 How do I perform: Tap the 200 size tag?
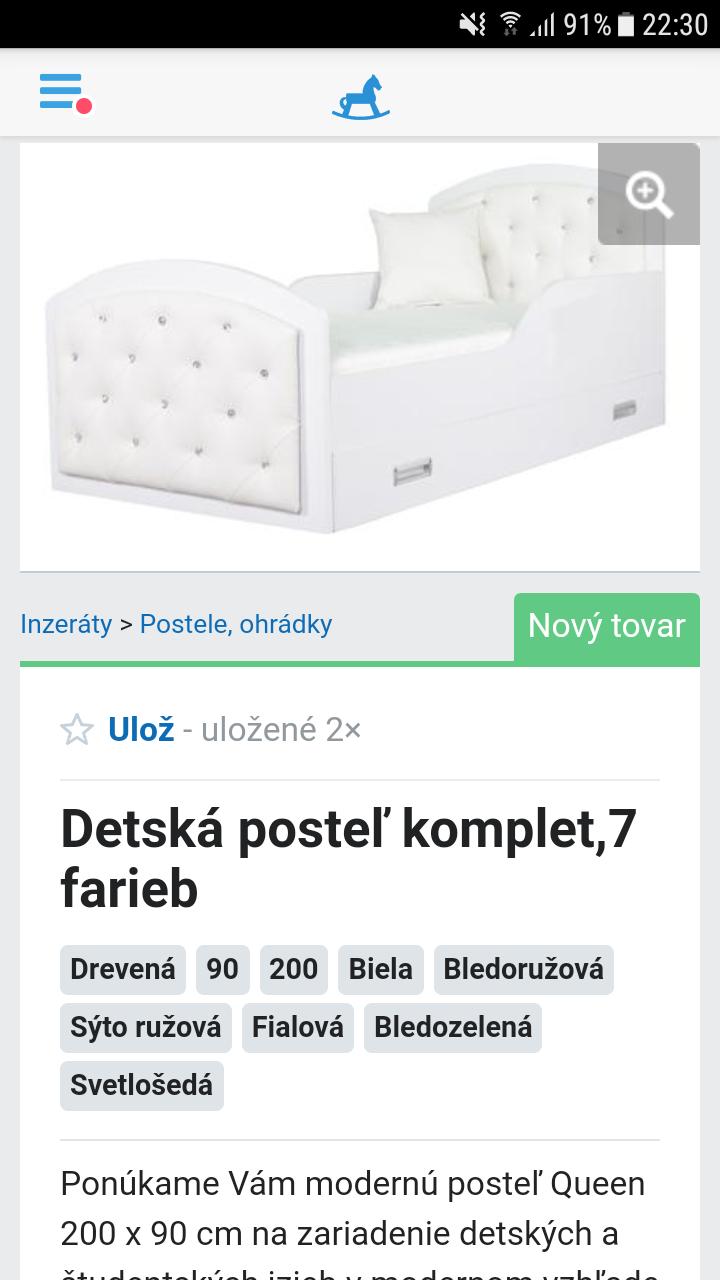(x=293, y=969)
